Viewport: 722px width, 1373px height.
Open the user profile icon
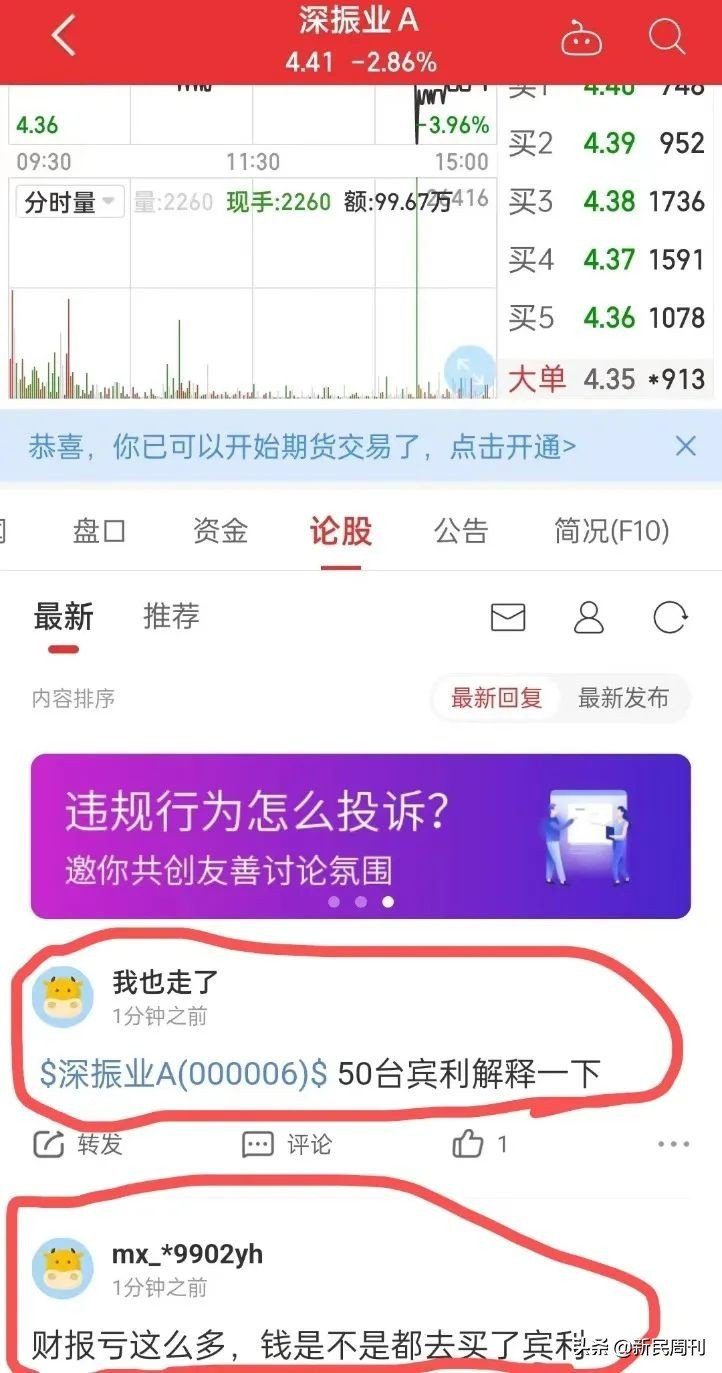click(589, 618)
